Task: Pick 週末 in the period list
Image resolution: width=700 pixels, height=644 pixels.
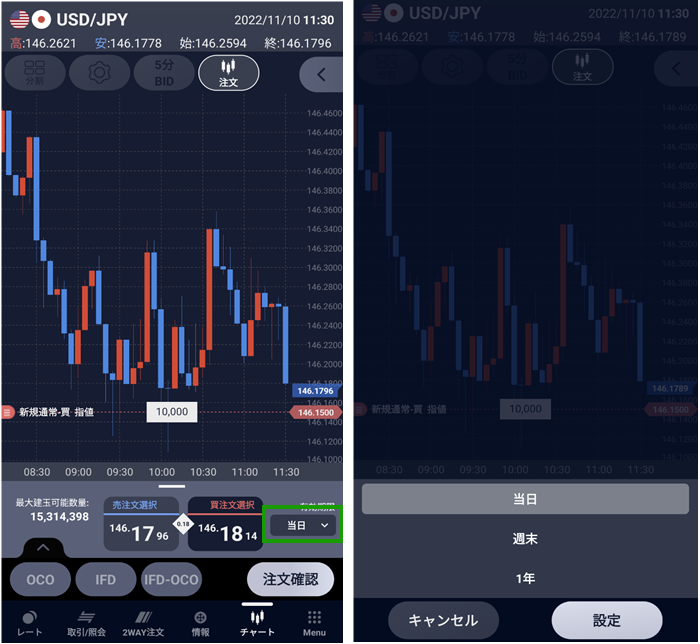Action: (x=525, y=539)
